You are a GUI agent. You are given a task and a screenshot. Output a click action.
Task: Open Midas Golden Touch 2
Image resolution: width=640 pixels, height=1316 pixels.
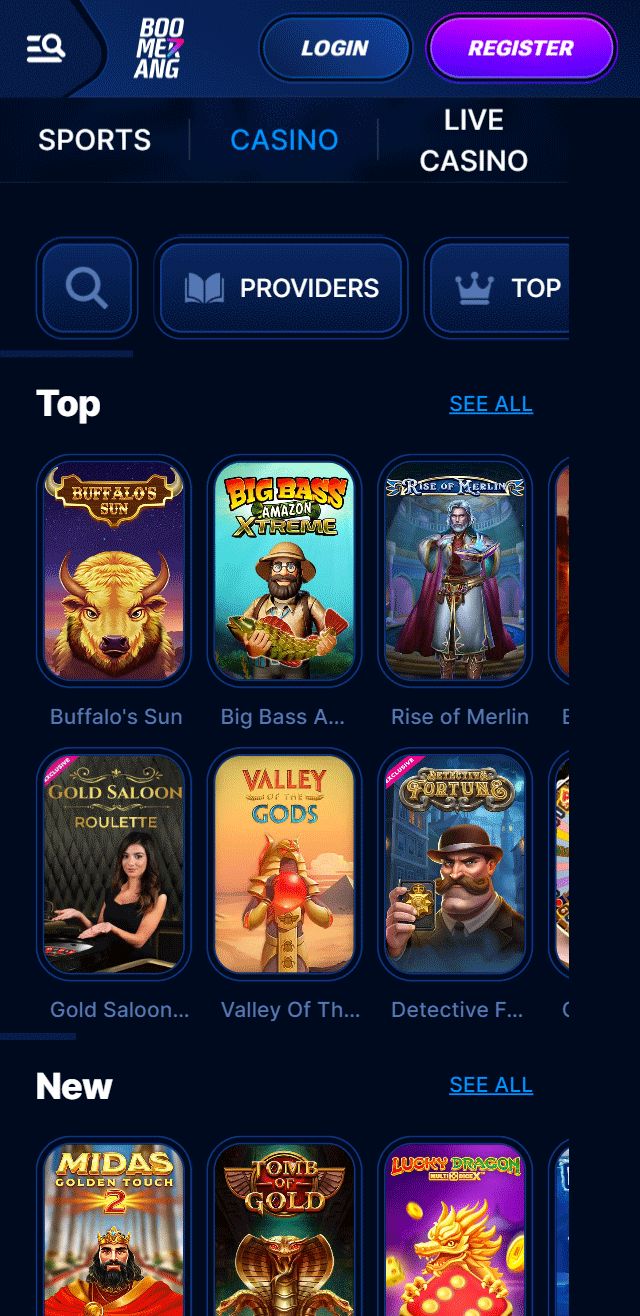[x=114, y=1228]
